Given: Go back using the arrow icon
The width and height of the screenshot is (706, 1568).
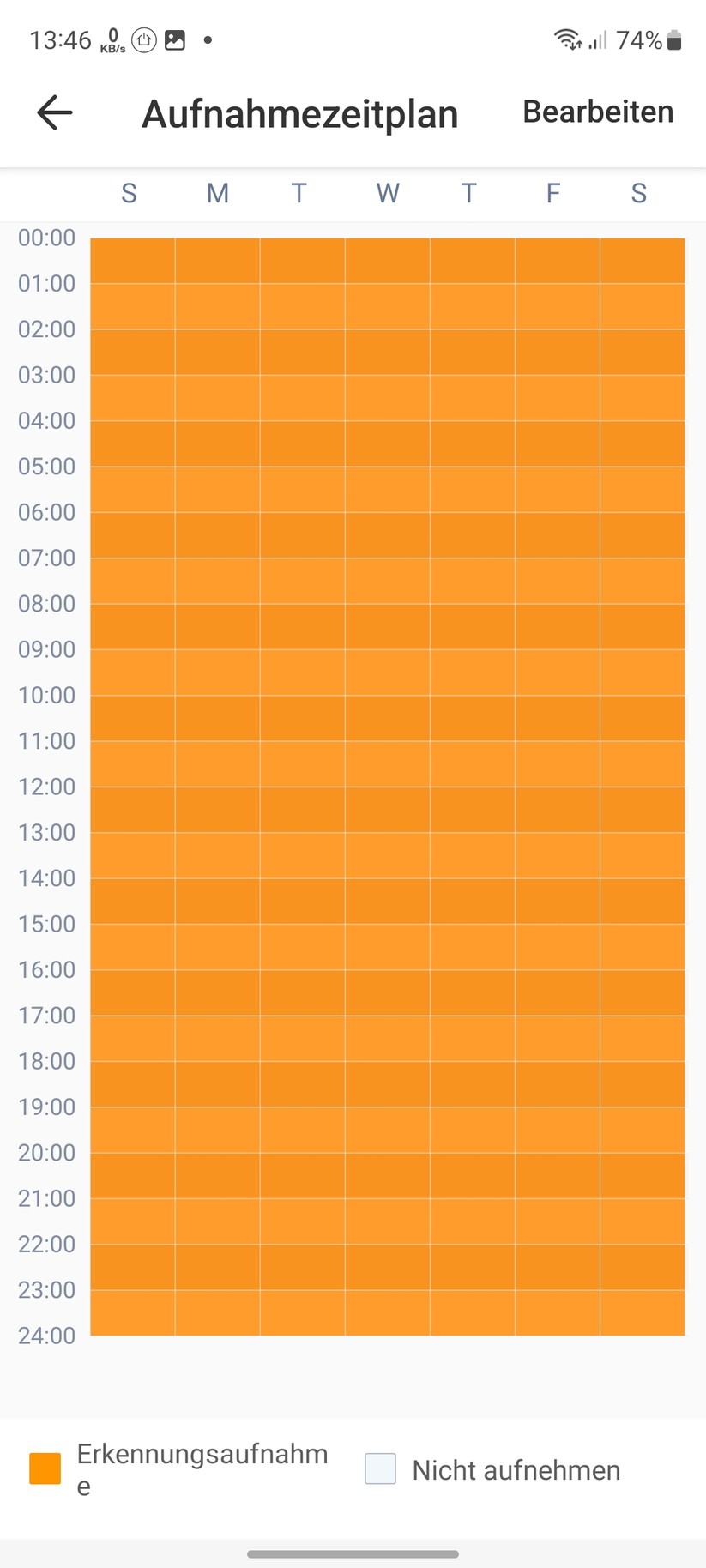Looking at the screenshot, I should (x=55, y=112).
